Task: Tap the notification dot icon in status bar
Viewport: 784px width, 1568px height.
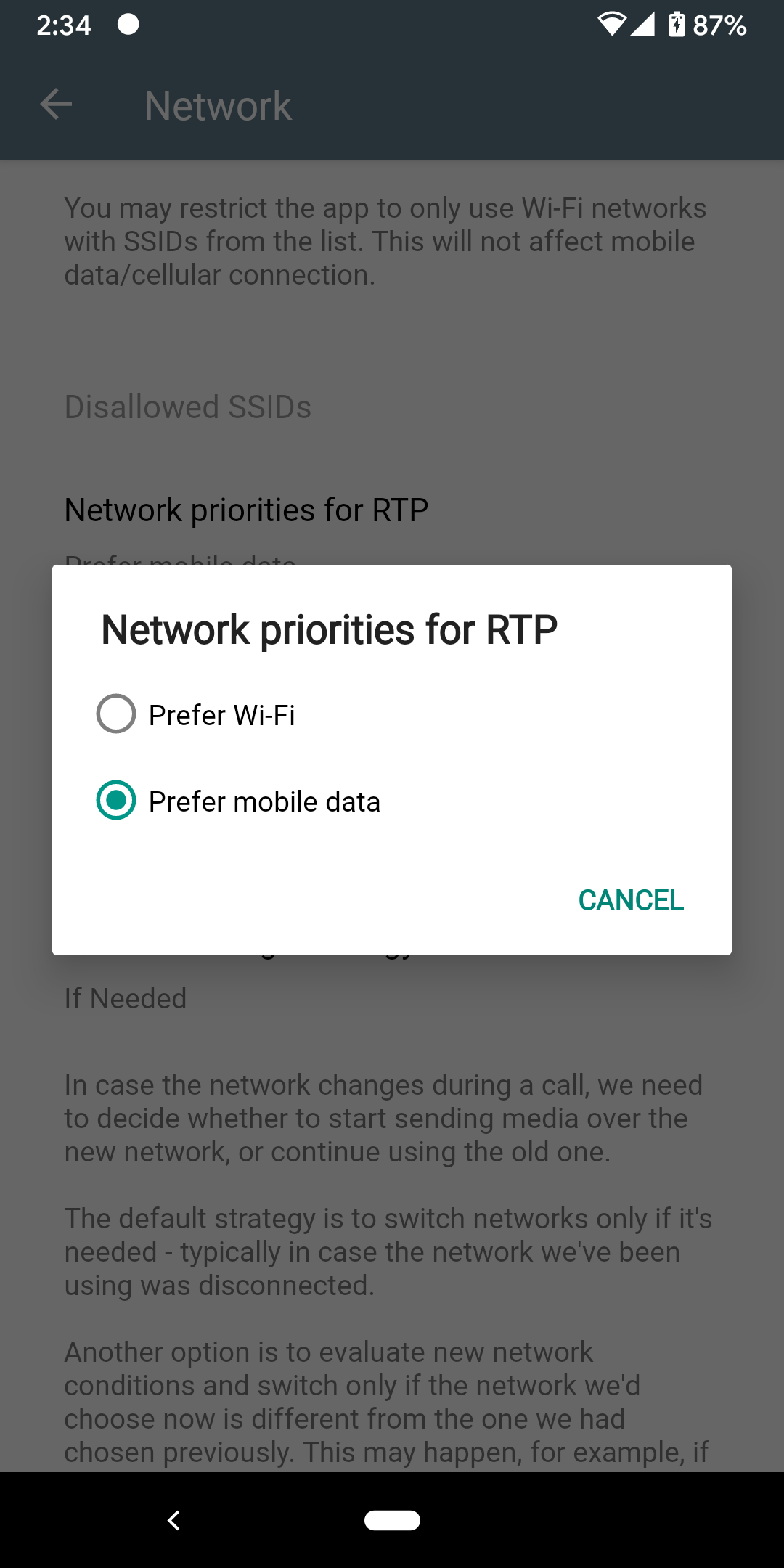Action: (x=128, y=25)
